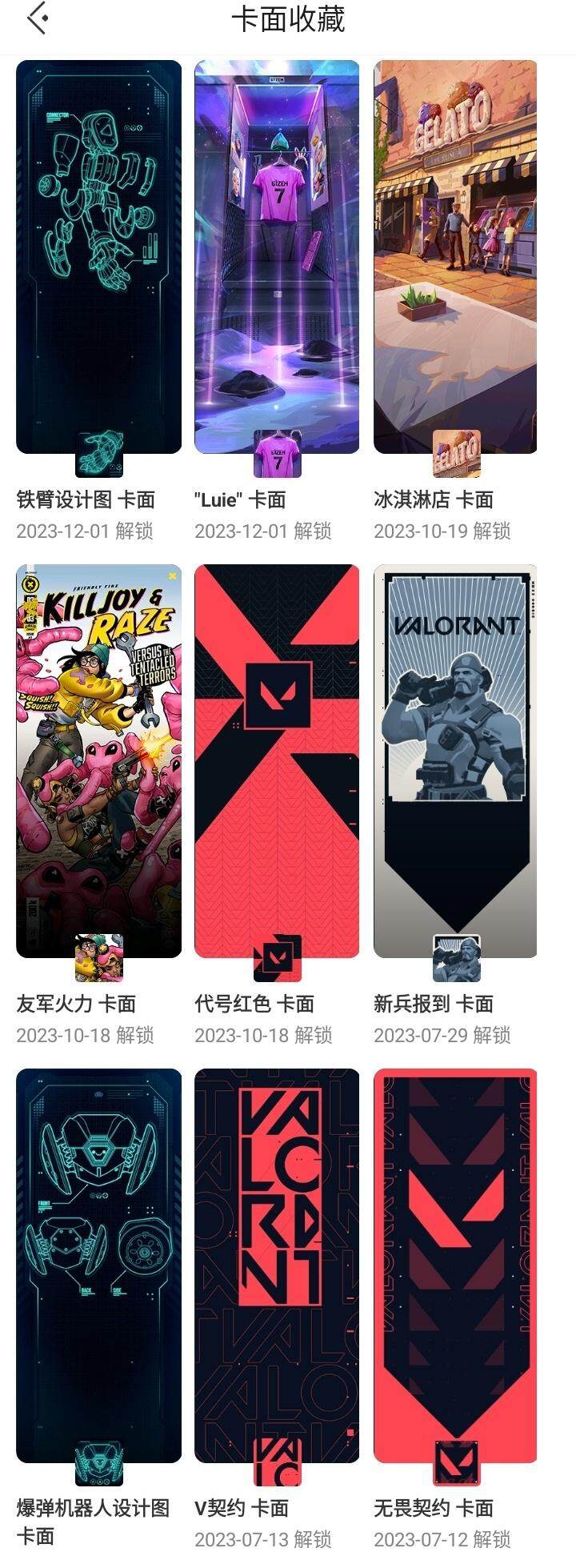The width and height of the screenshot is (576, 1568).
Task: Open the 友军火力 card
Action: coord(98,760)
